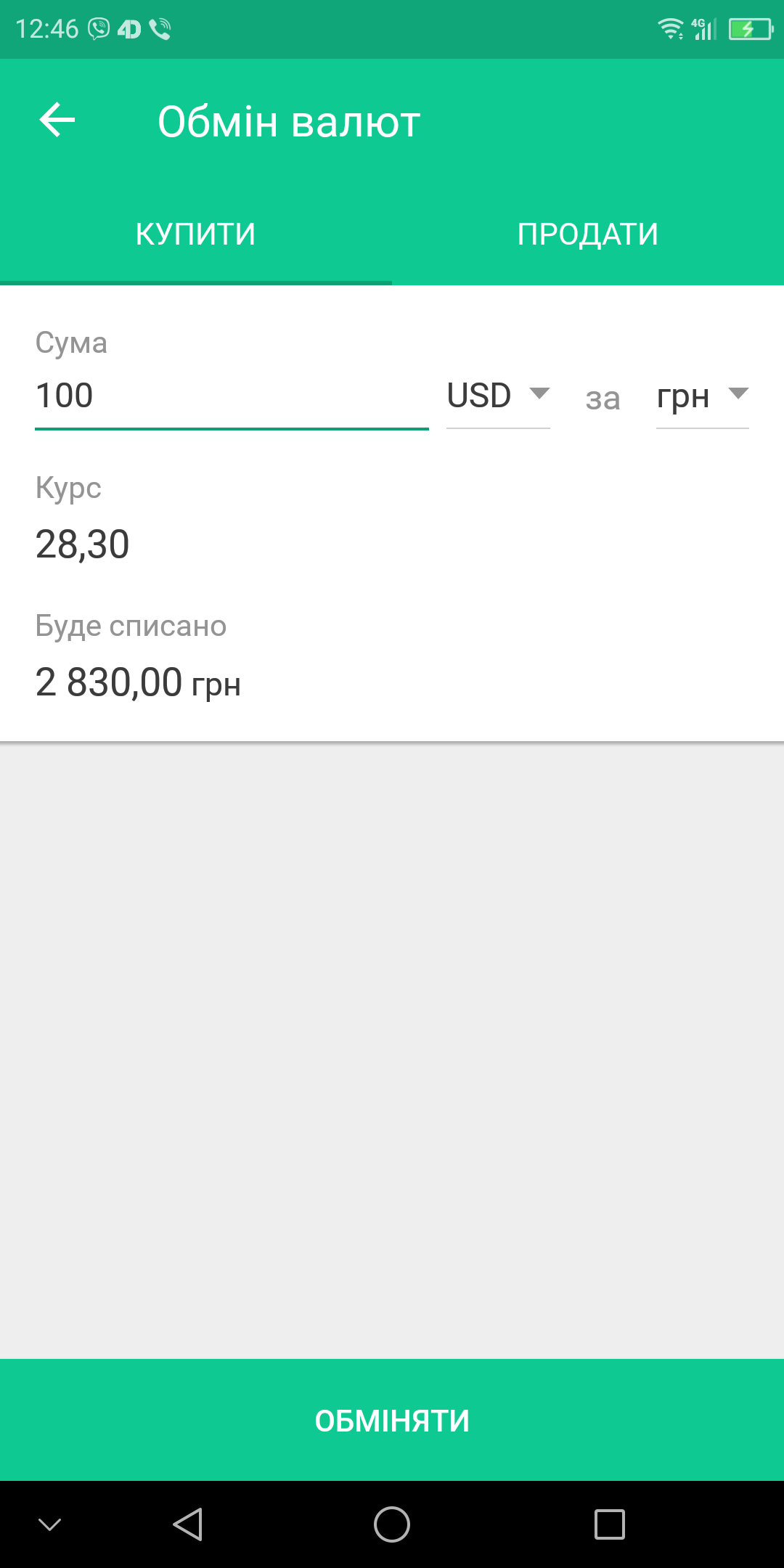Open the USD currency dropdown
This screenshot has height=1568, width=784.
tap(498, 396)
